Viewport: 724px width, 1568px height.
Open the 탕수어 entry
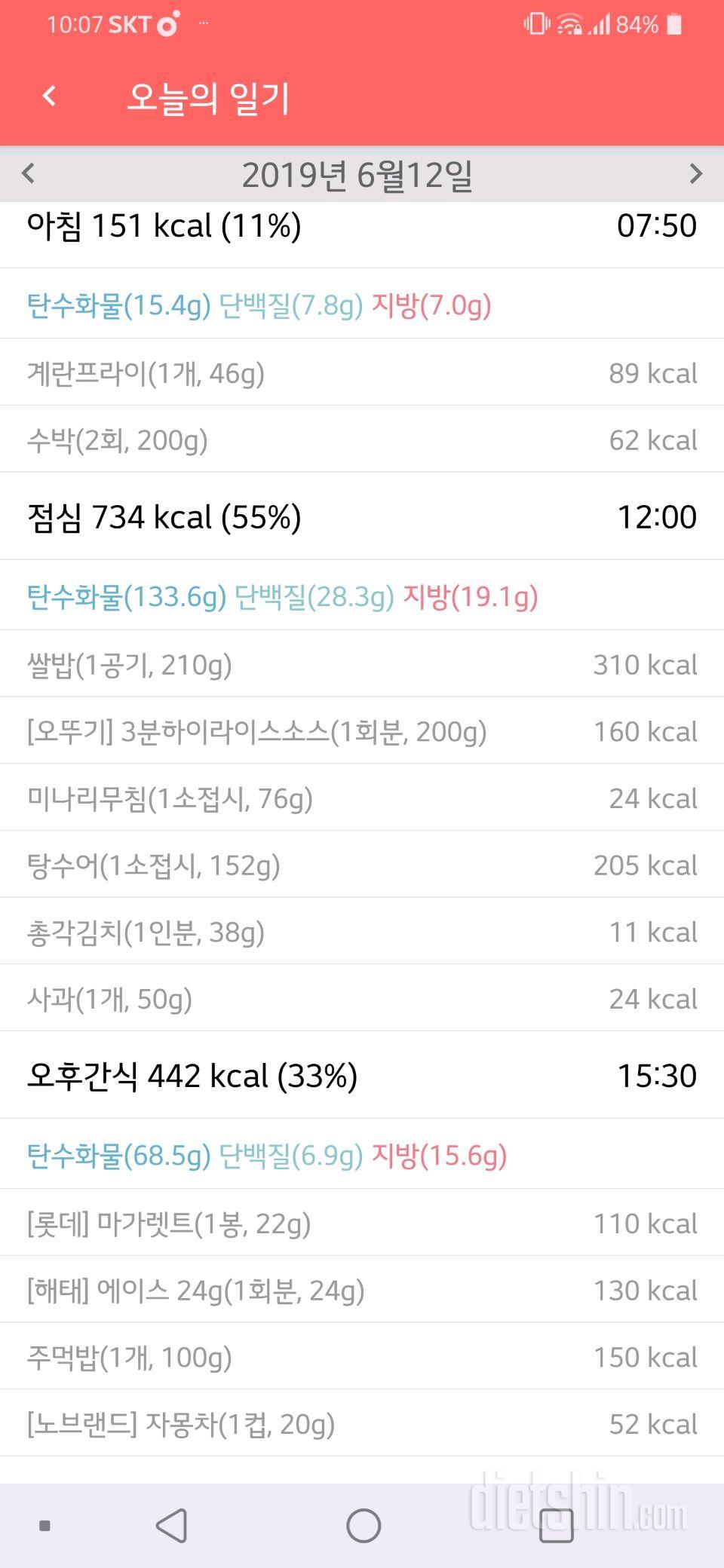(x=362, y=865)
